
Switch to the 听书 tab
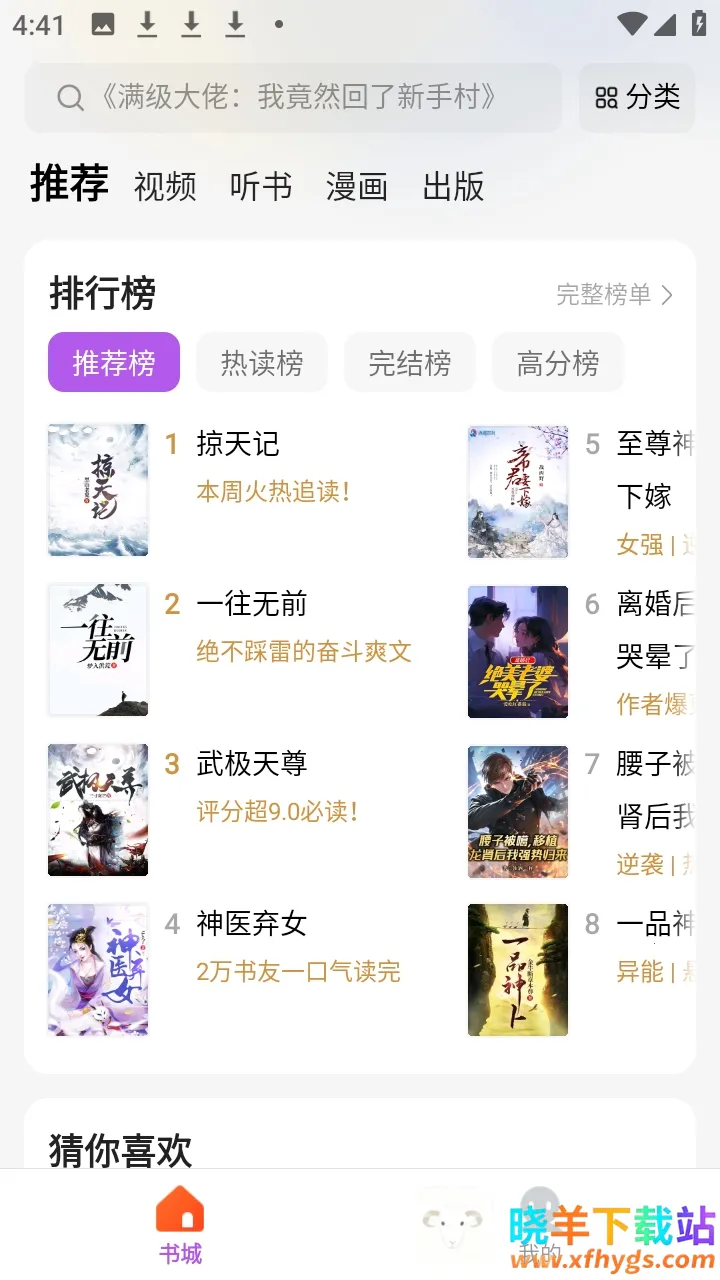point(261,187)
